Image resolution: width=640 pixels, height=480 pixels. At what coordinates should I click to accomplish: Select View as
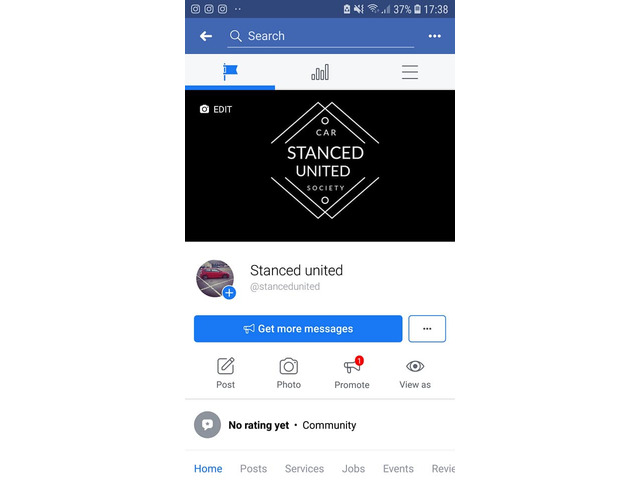click(415, 373)
